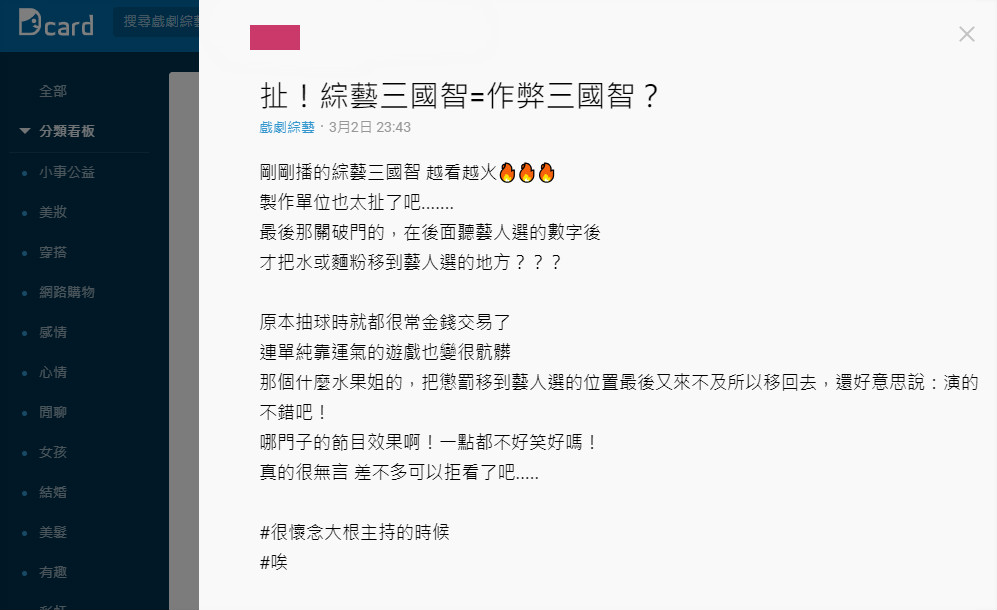The image size is (997, 610).
Task: Open the 有趣 board
Action: click(53, 572)
